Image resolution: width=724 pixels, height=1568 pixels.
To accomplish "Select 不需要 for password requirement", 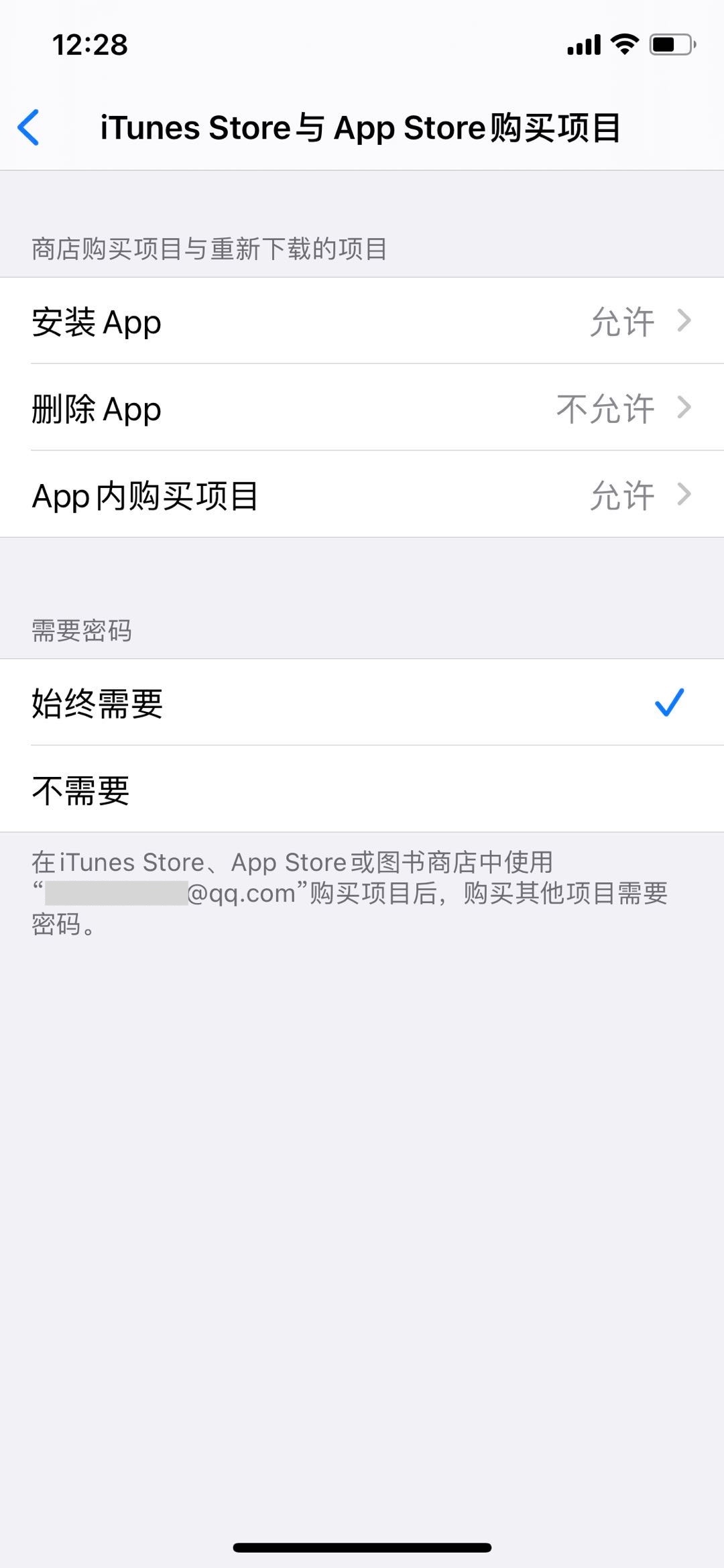I will pyautogui.click(x=362, y=790).
